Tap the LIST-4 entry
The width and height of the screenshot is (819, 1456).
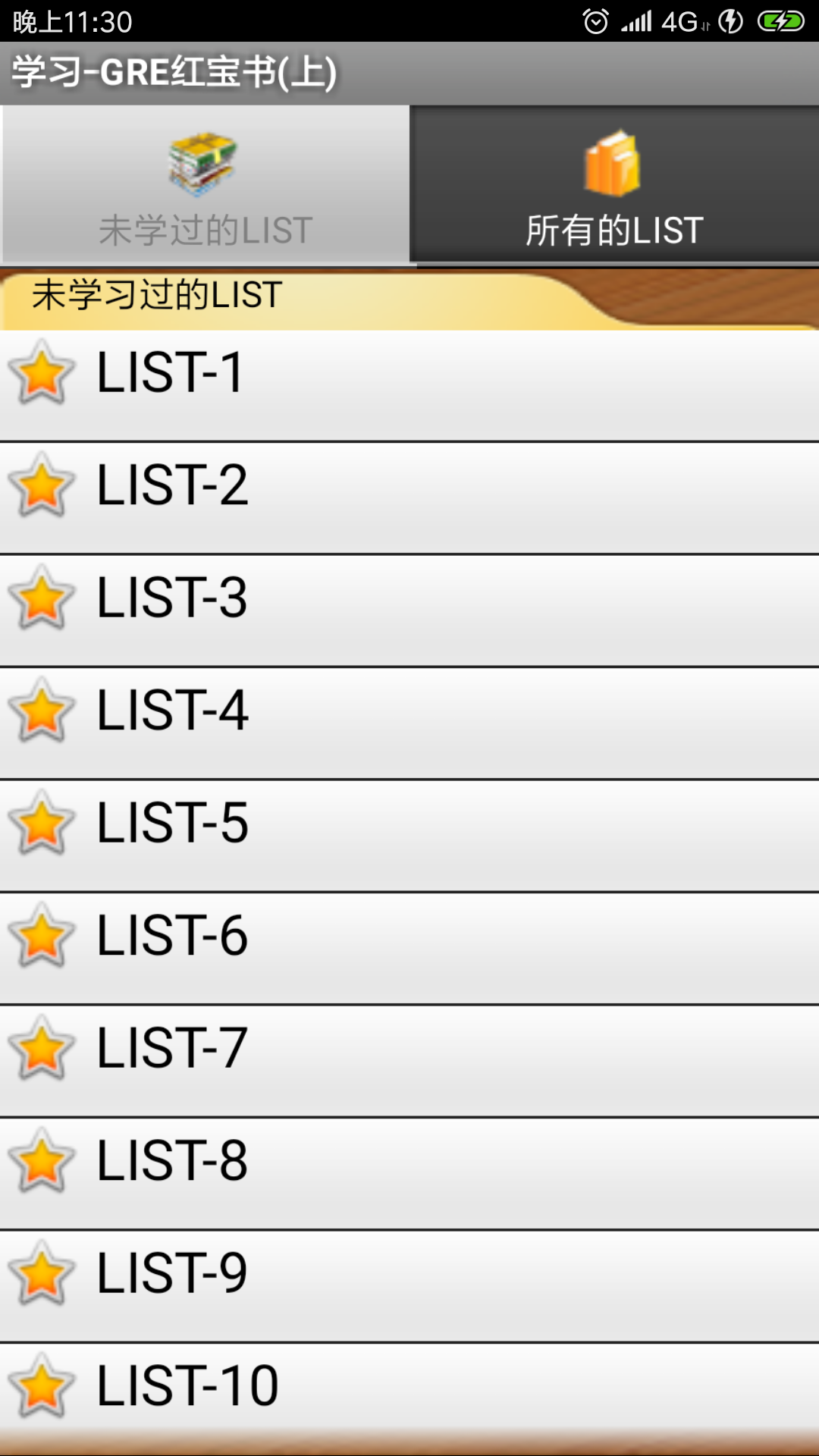[x=409, y=723]
